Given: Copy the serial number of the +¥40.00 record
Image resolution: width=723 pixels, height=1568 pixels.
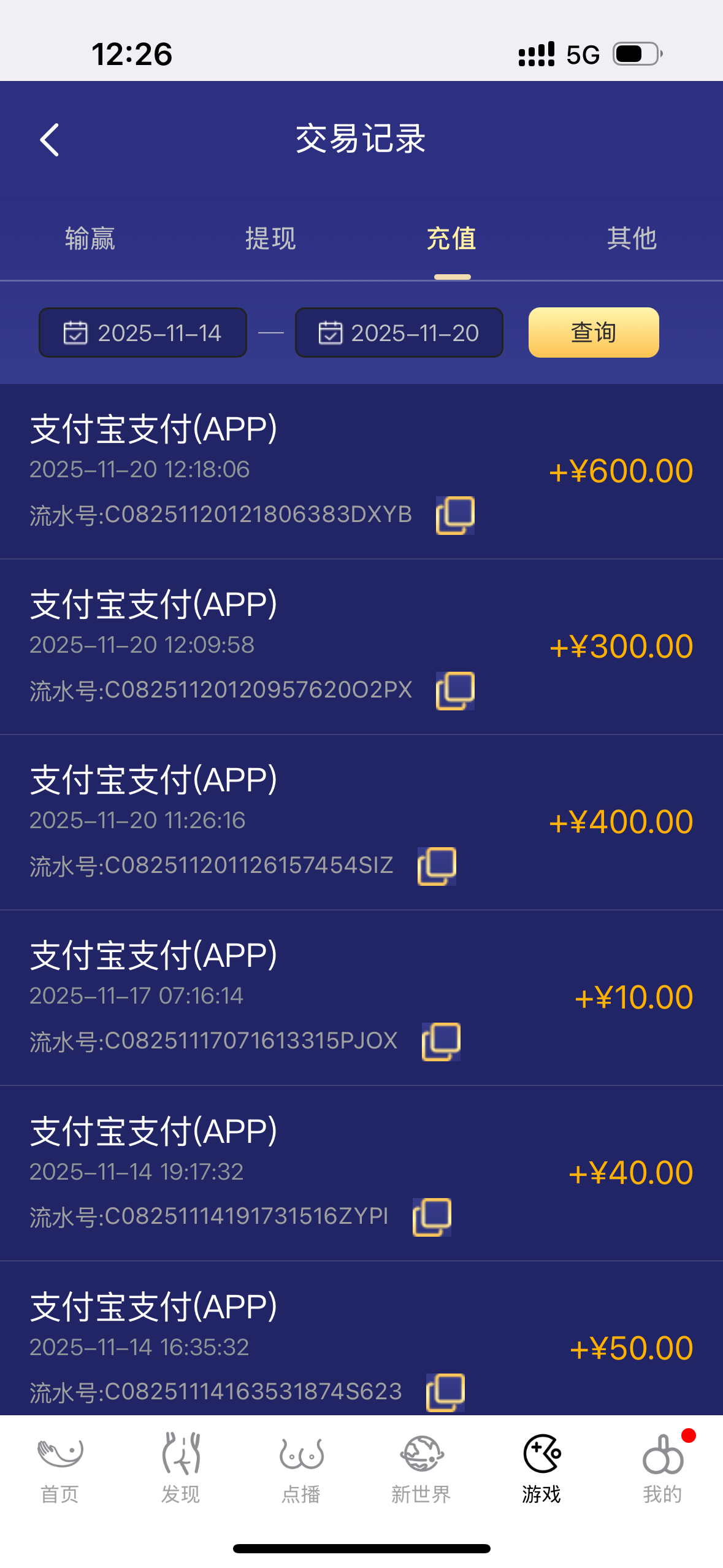Looking at the screenshot, I should 432,1217.
